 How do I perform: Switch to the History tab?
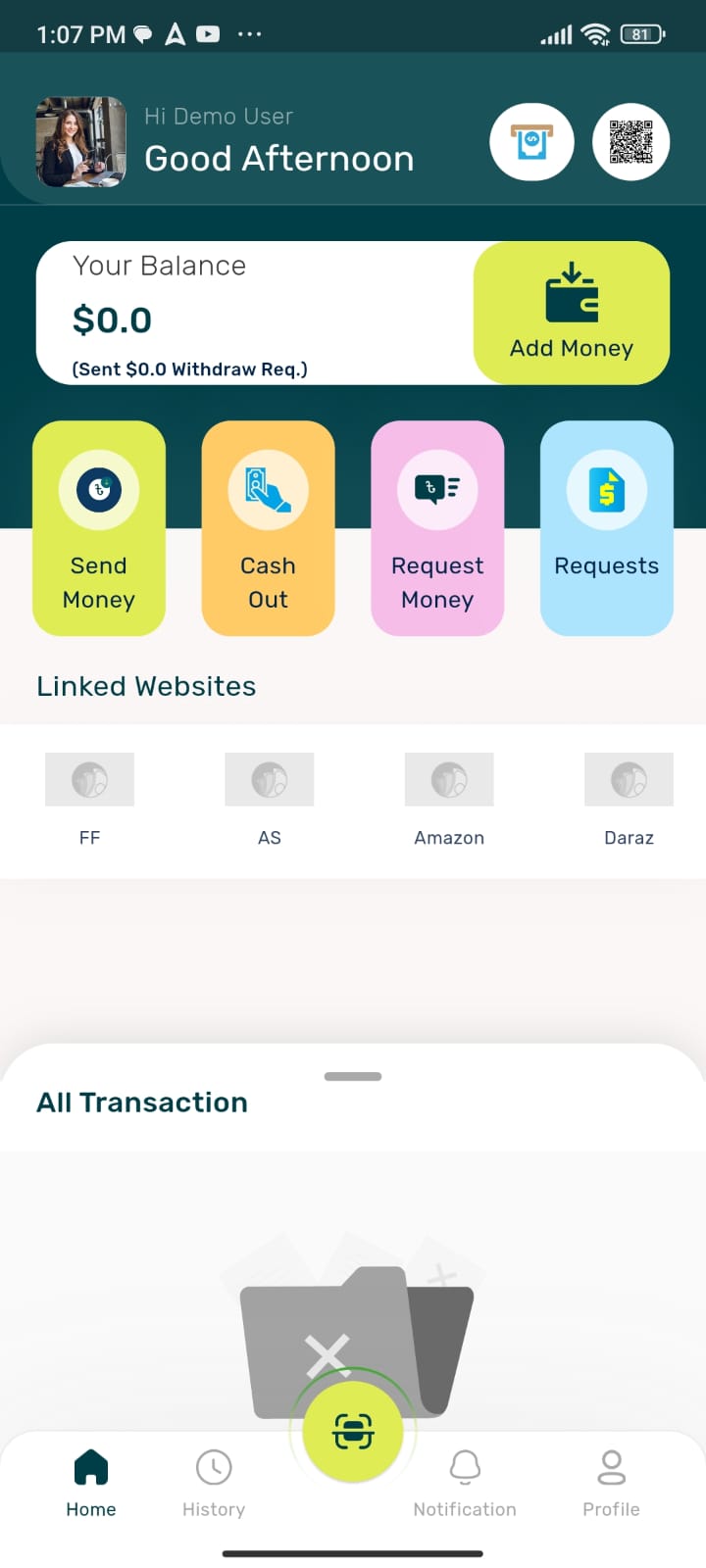pos(214,1483)
